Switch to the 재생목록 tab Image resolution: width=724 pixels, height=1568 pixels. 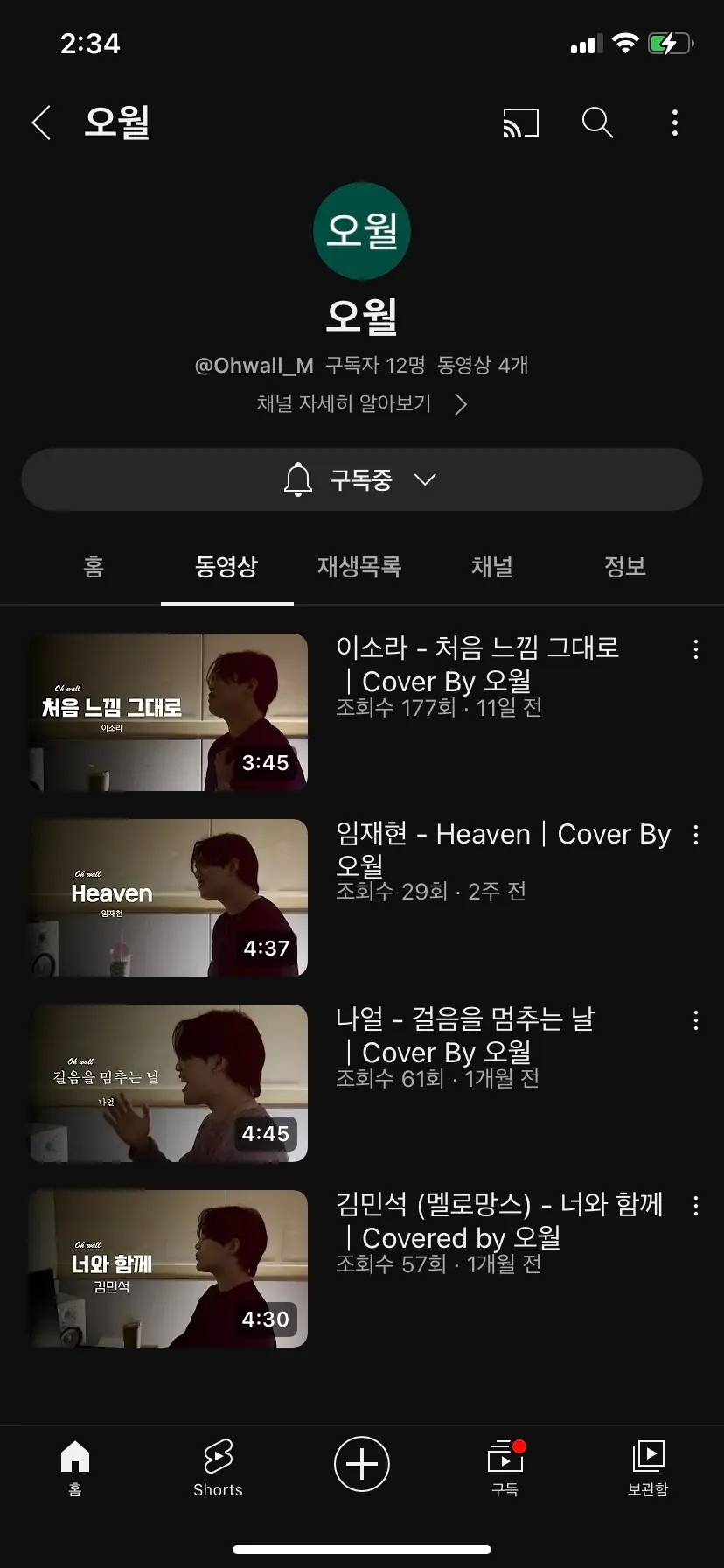(x=359, y=567)
